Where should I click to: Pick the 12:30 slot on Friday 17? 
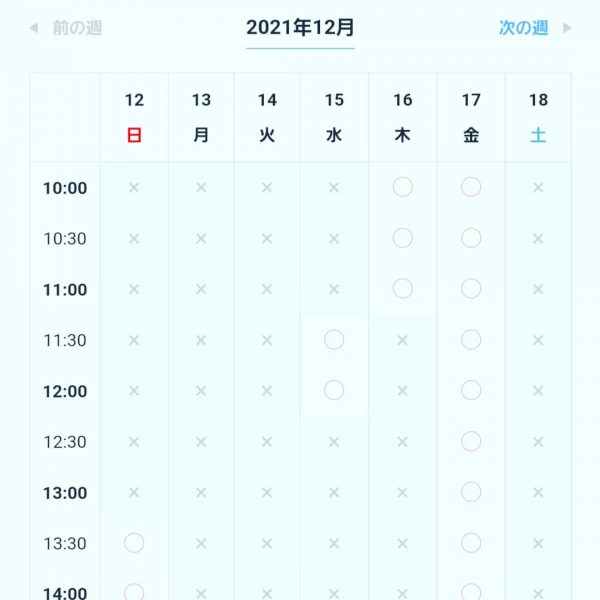[471, 441]
